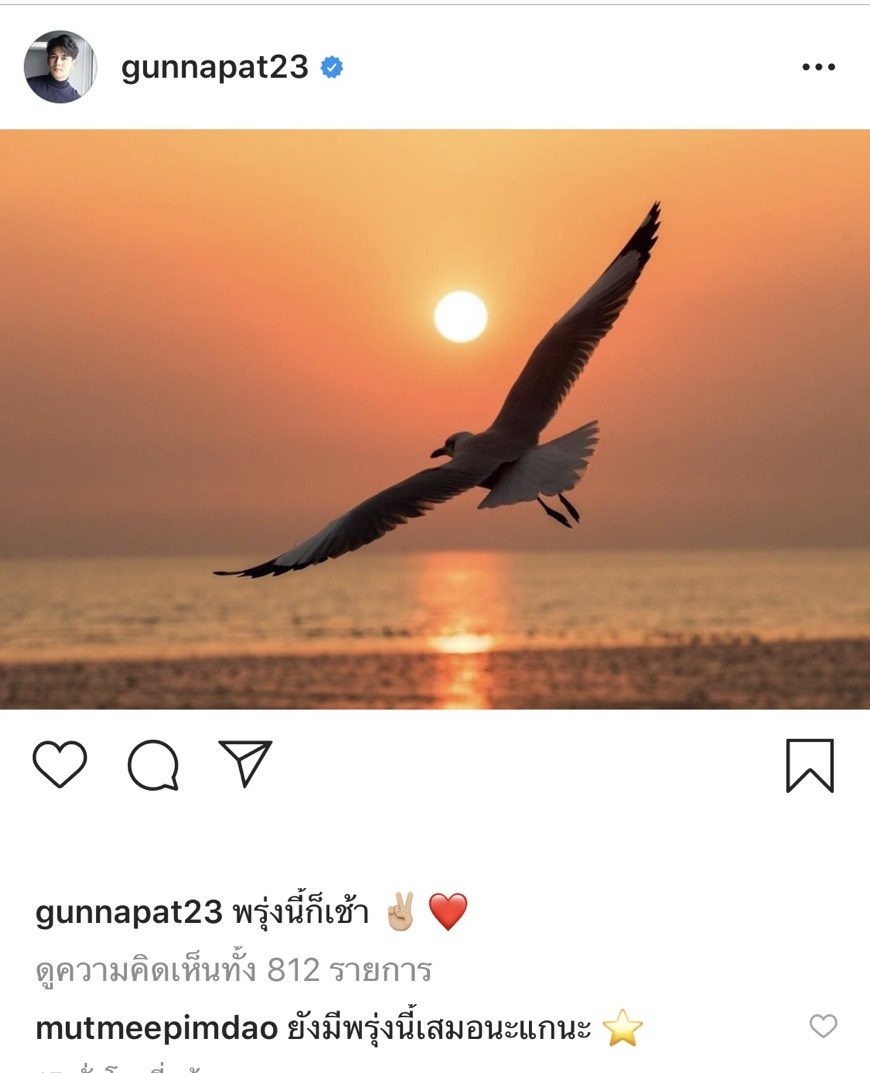Viewport: 870px width, 1073px height.
Task: Save the post with bookmark icon
Action: 809,765
